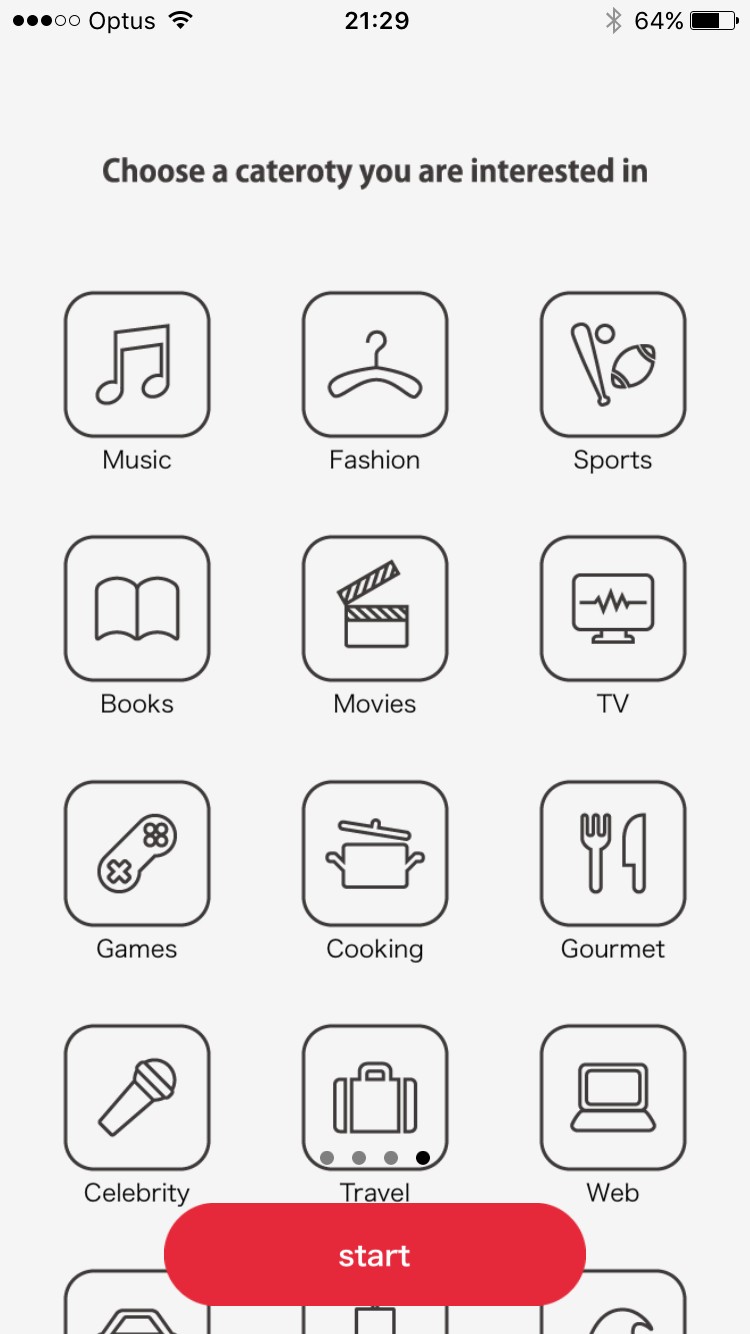Pick the Cooking category tile
750x1334 pixels.
375,854
